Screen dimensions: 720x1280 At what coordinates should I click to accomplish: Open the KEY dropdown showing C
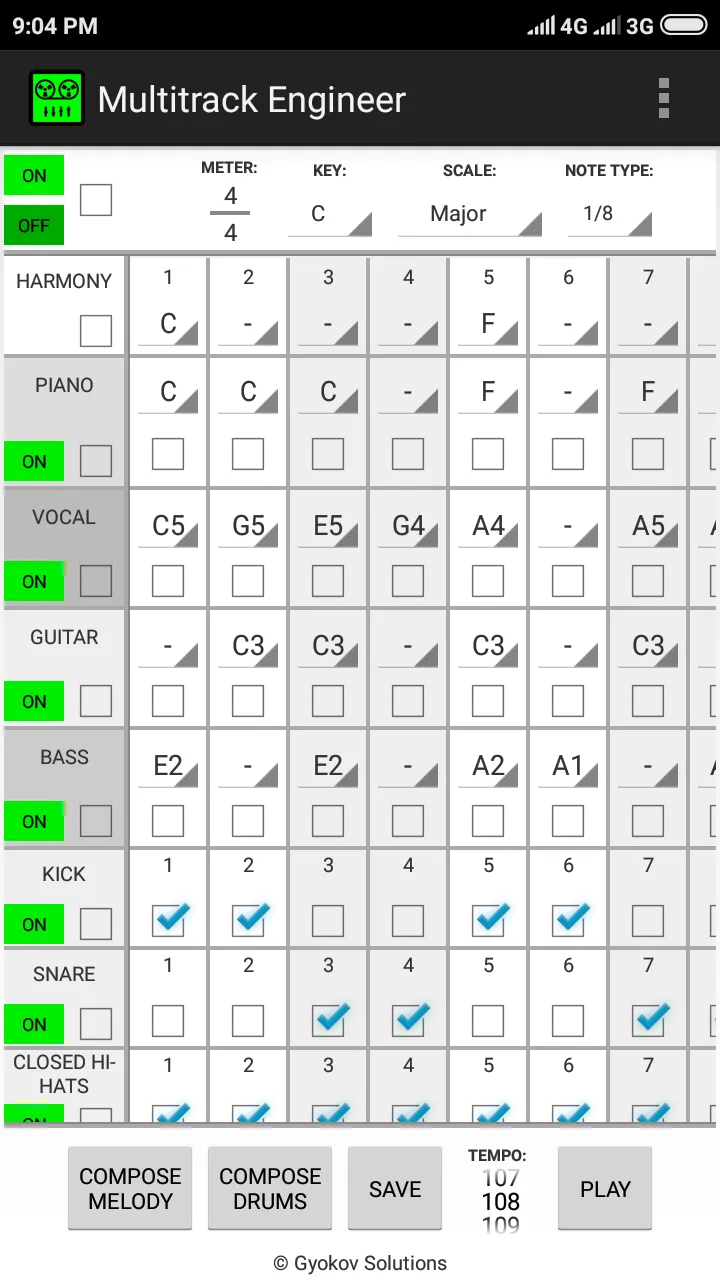(x=330, y=216)
